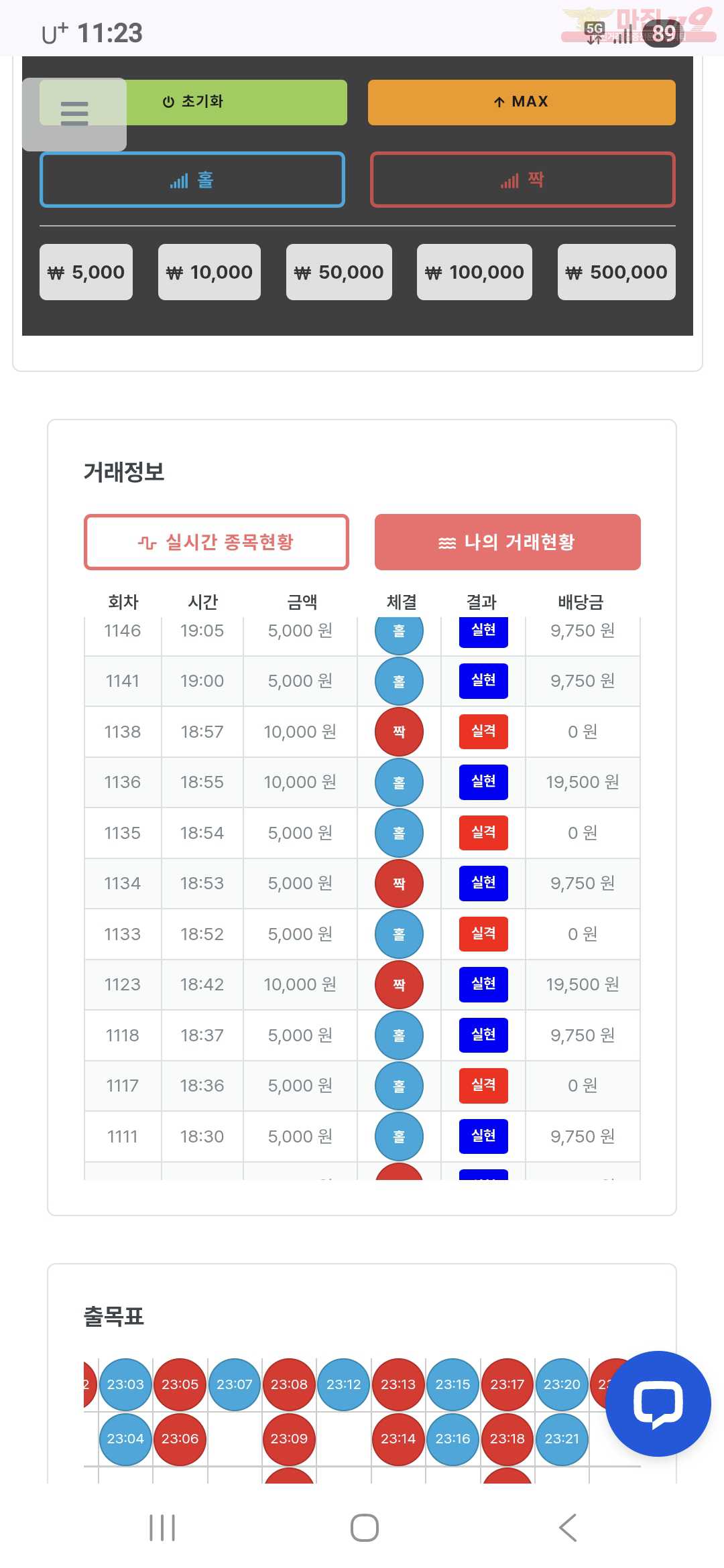This screenshot has height=1568, width=724.
Task: Add ₩ 100,000 to the bet
Action: (x=474, y=272)
